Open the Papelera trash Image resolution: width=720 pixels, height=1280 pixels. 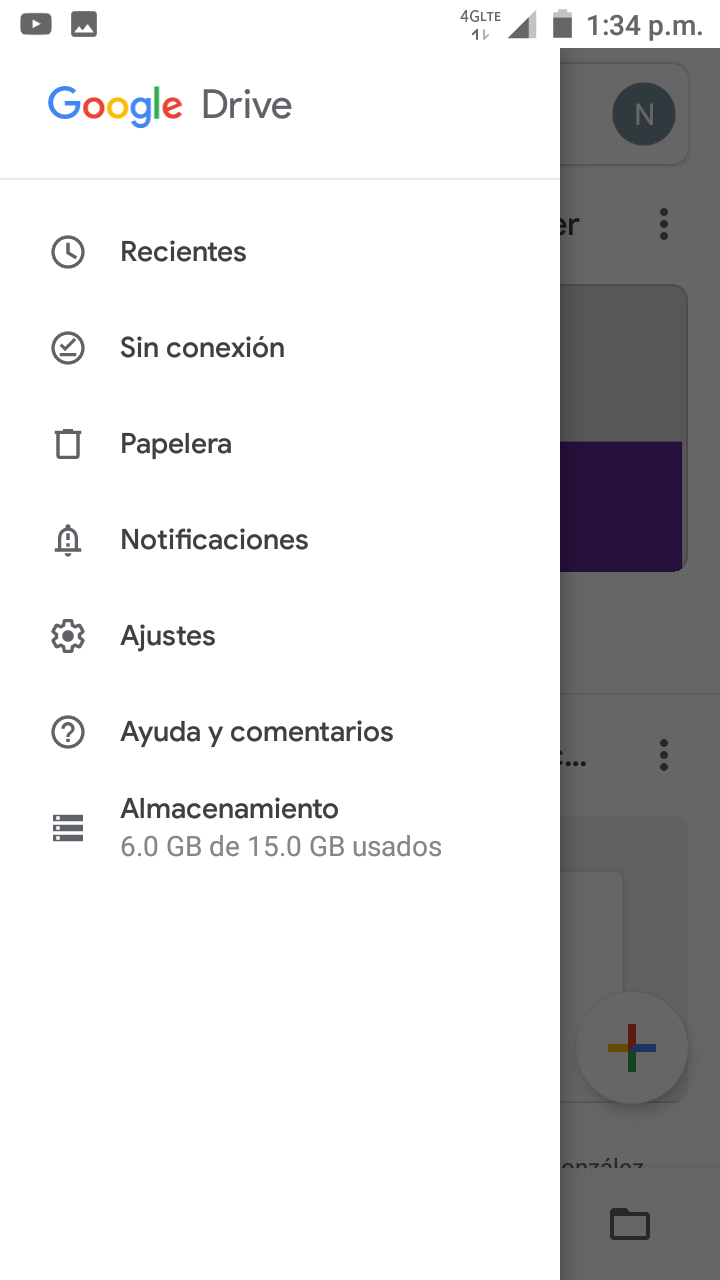coord(176,444)
